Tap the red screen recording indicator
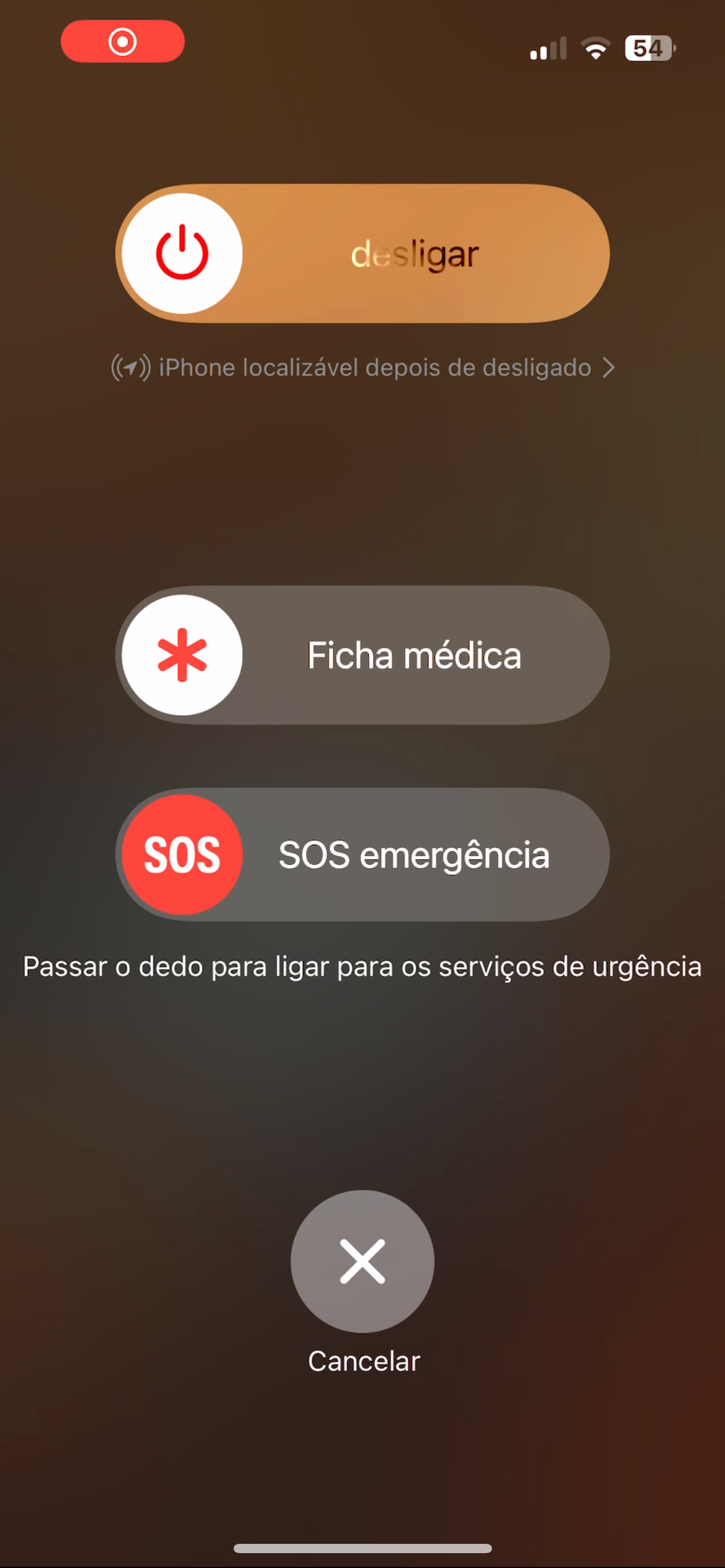This screenshot has width=725, height=1568. [x=123, y=41]
